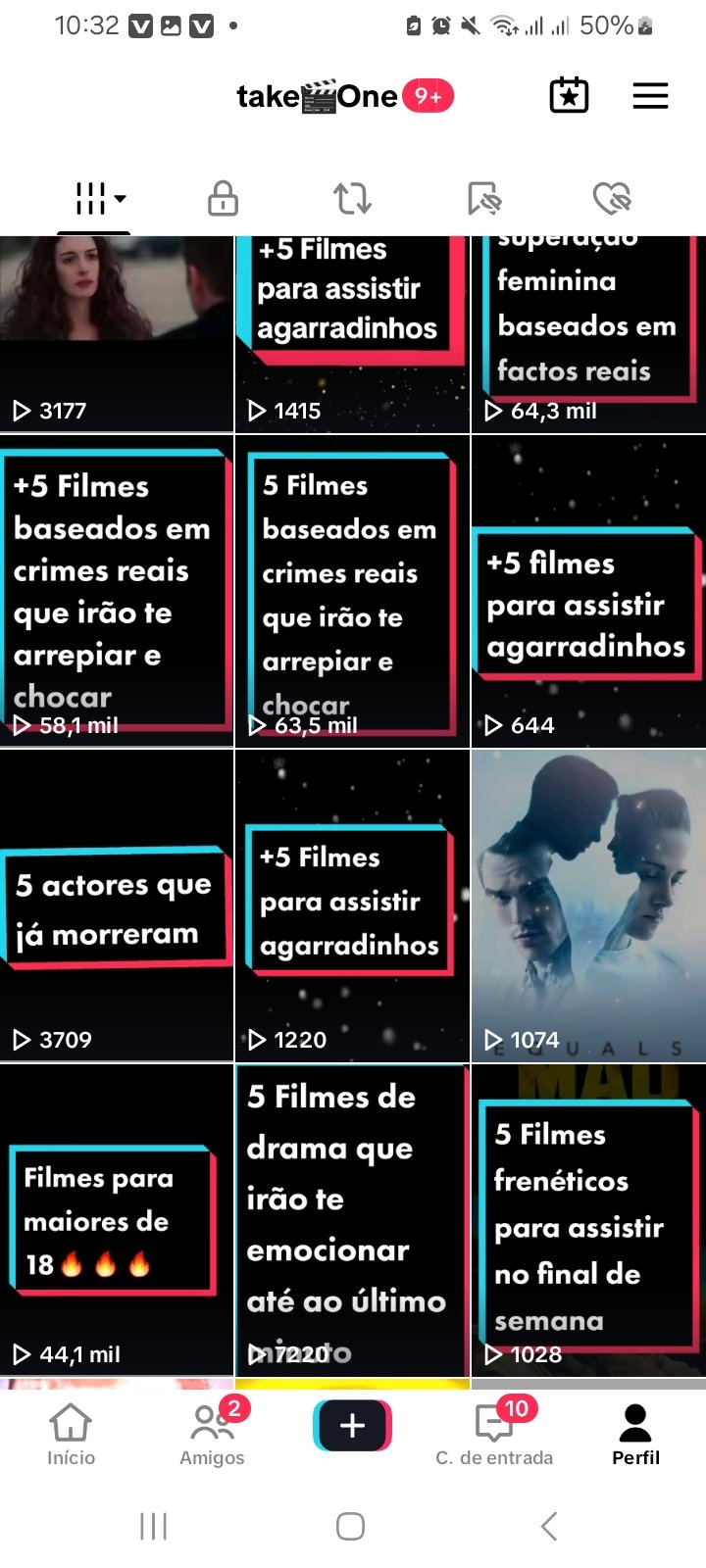Switch to the reposts tab
The image size is (706, 1568).
point(352,198)
